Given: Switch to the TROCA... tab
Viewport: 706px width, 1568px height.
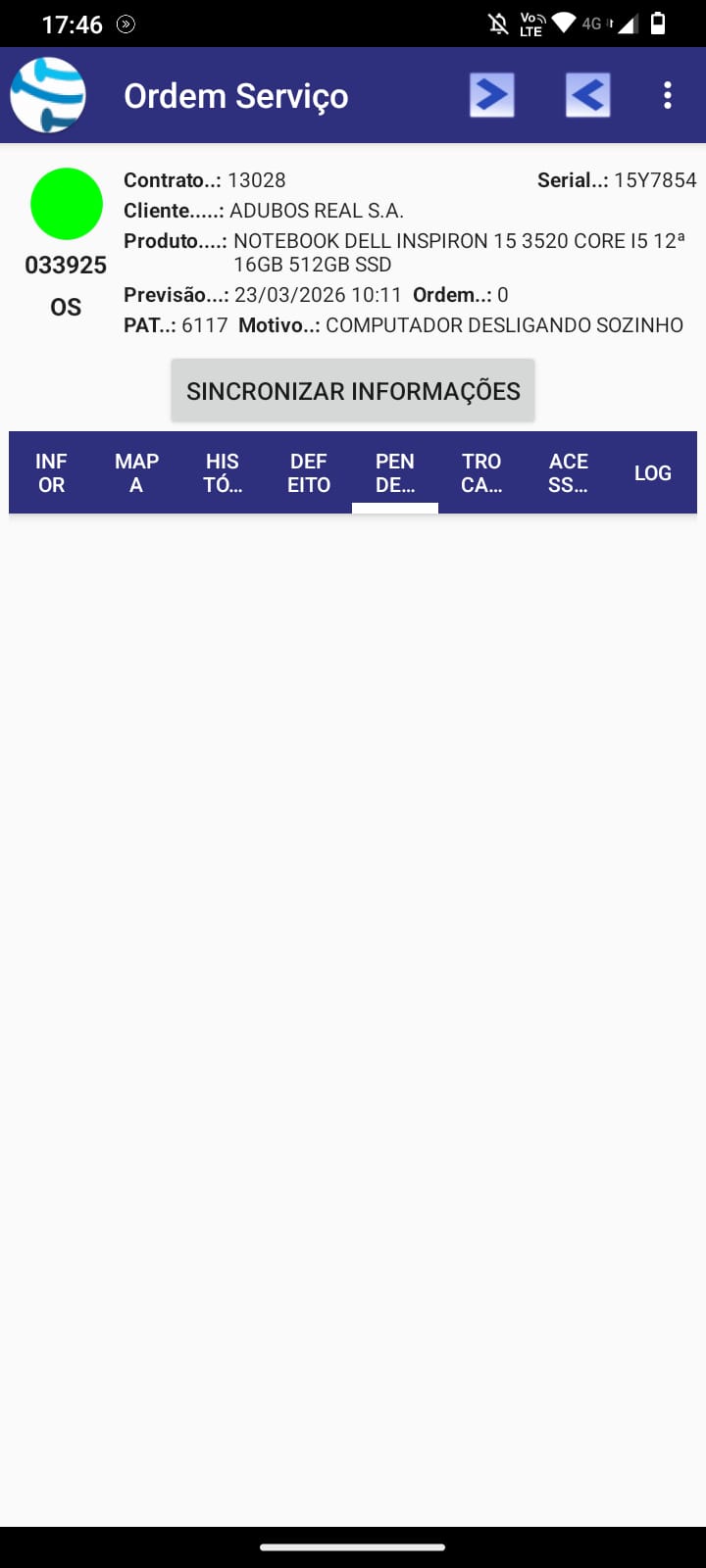Looking at the screenshot, I should (481, 472).
